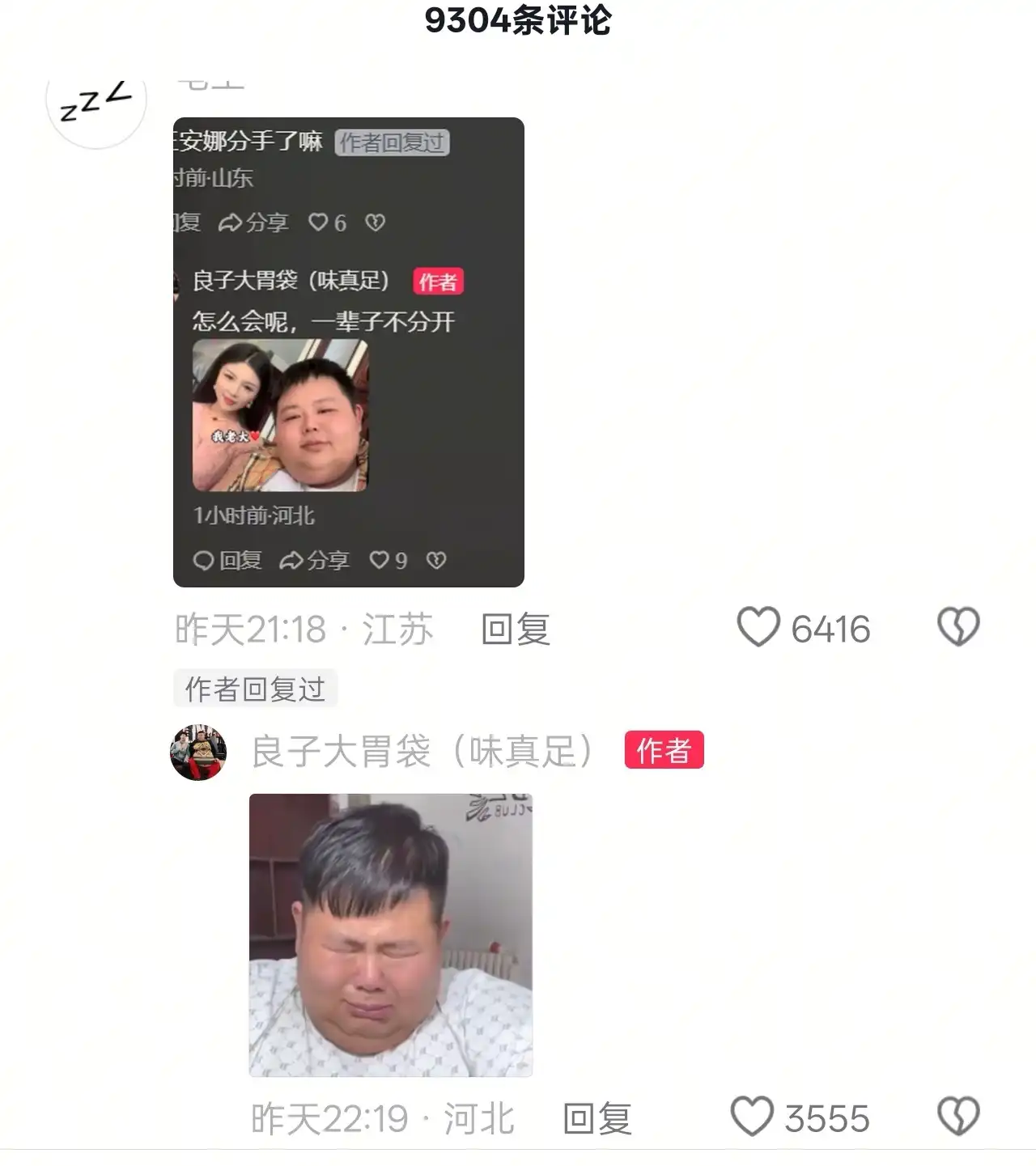Screen dimensions: 1036x1166
Task: Open the screenshot image in the Jiangsu comment
Action: coord(348,352)
